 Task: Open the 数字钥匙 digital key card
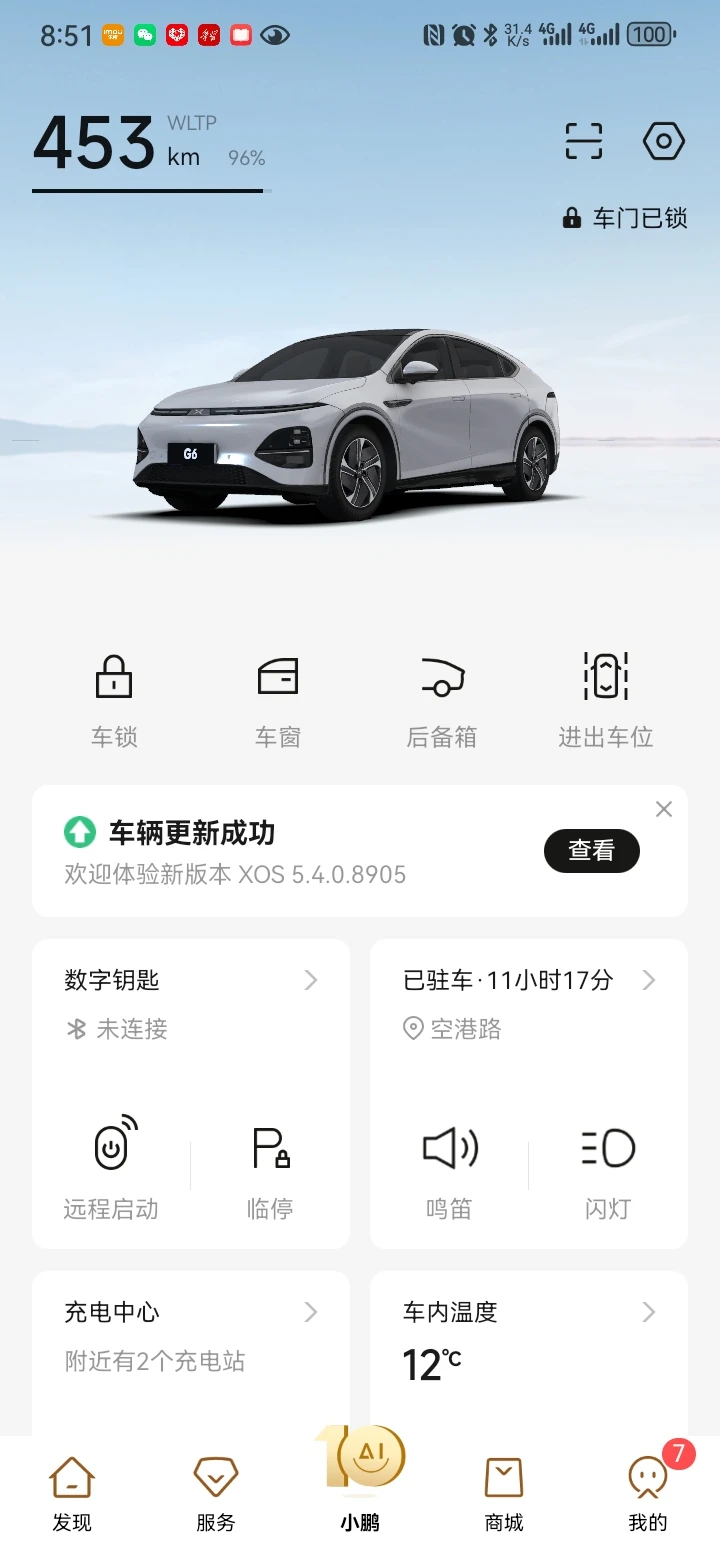pos(190,981)
